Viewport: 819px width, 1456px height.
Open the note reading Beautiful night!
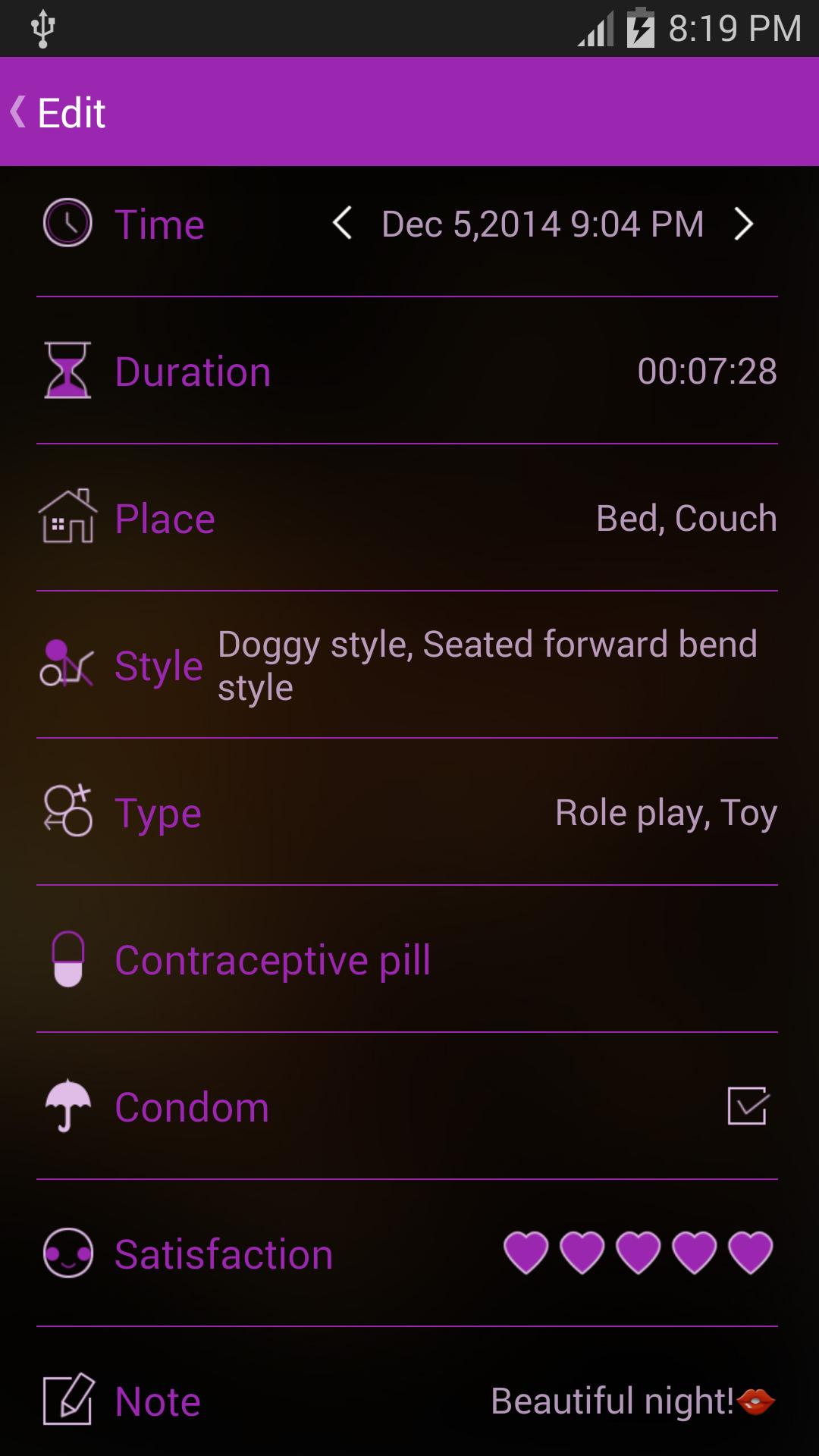coord(637,1401)
